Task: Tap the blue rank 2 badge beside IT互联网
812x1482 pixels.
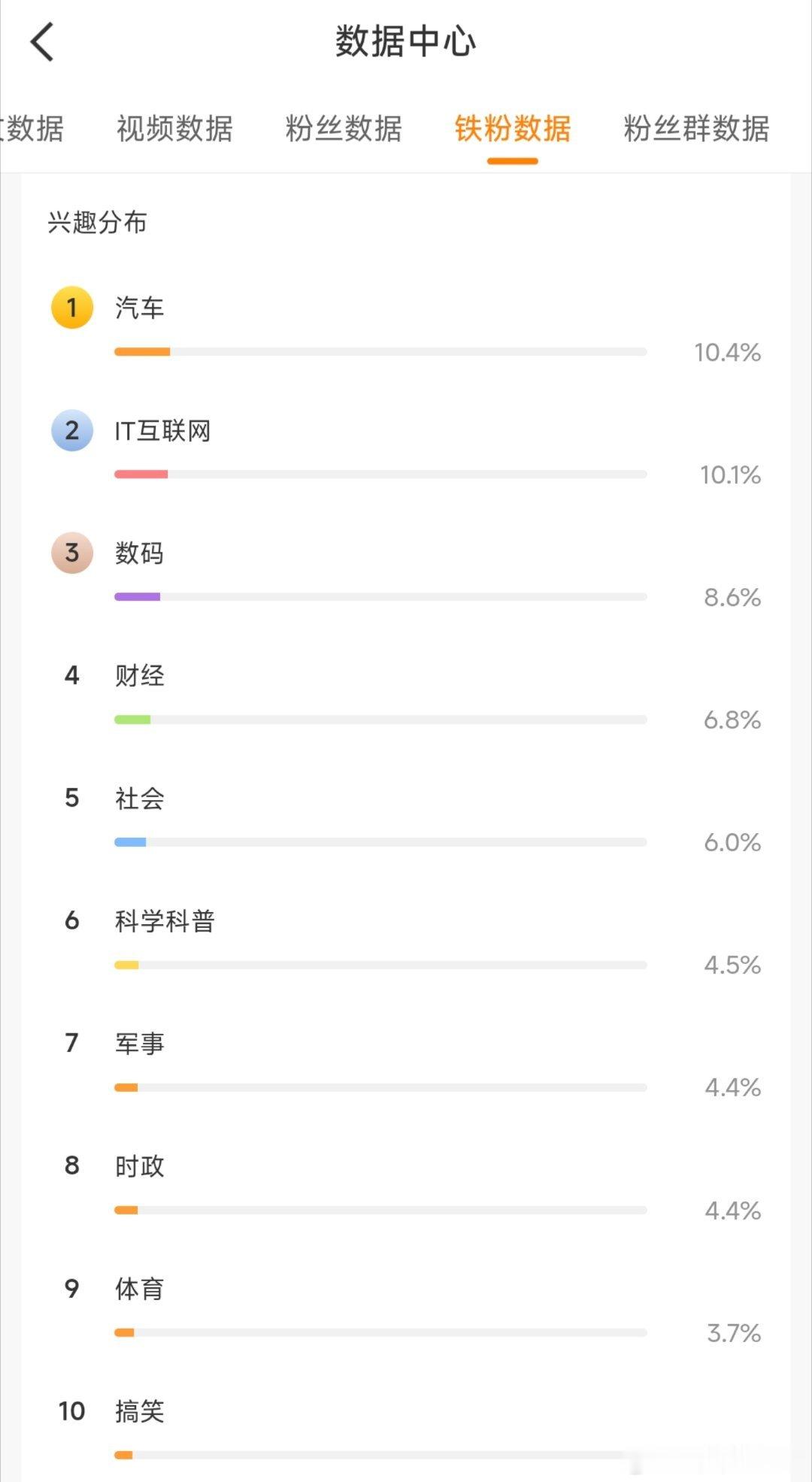Action: pos(71,431)
